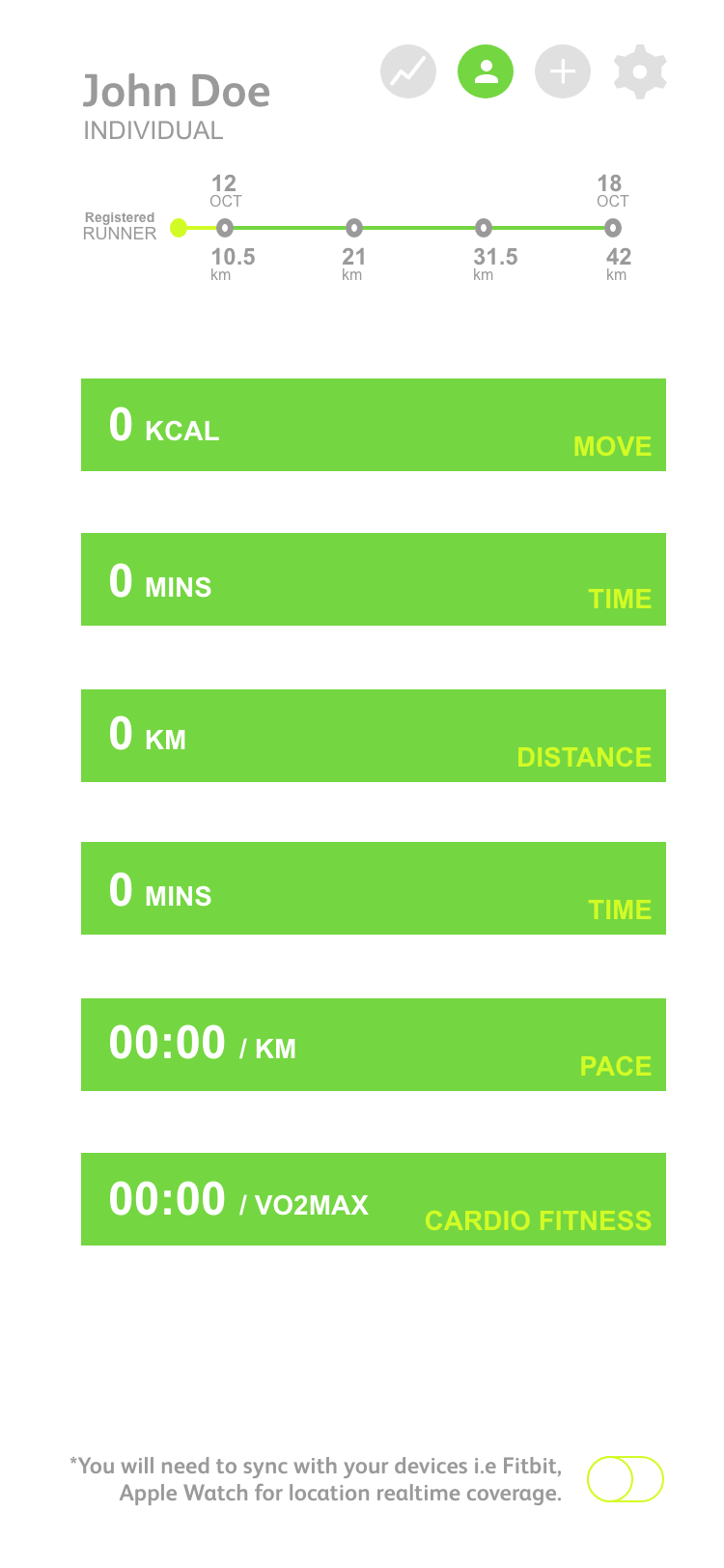Open the settings gear

coord(640,71)
